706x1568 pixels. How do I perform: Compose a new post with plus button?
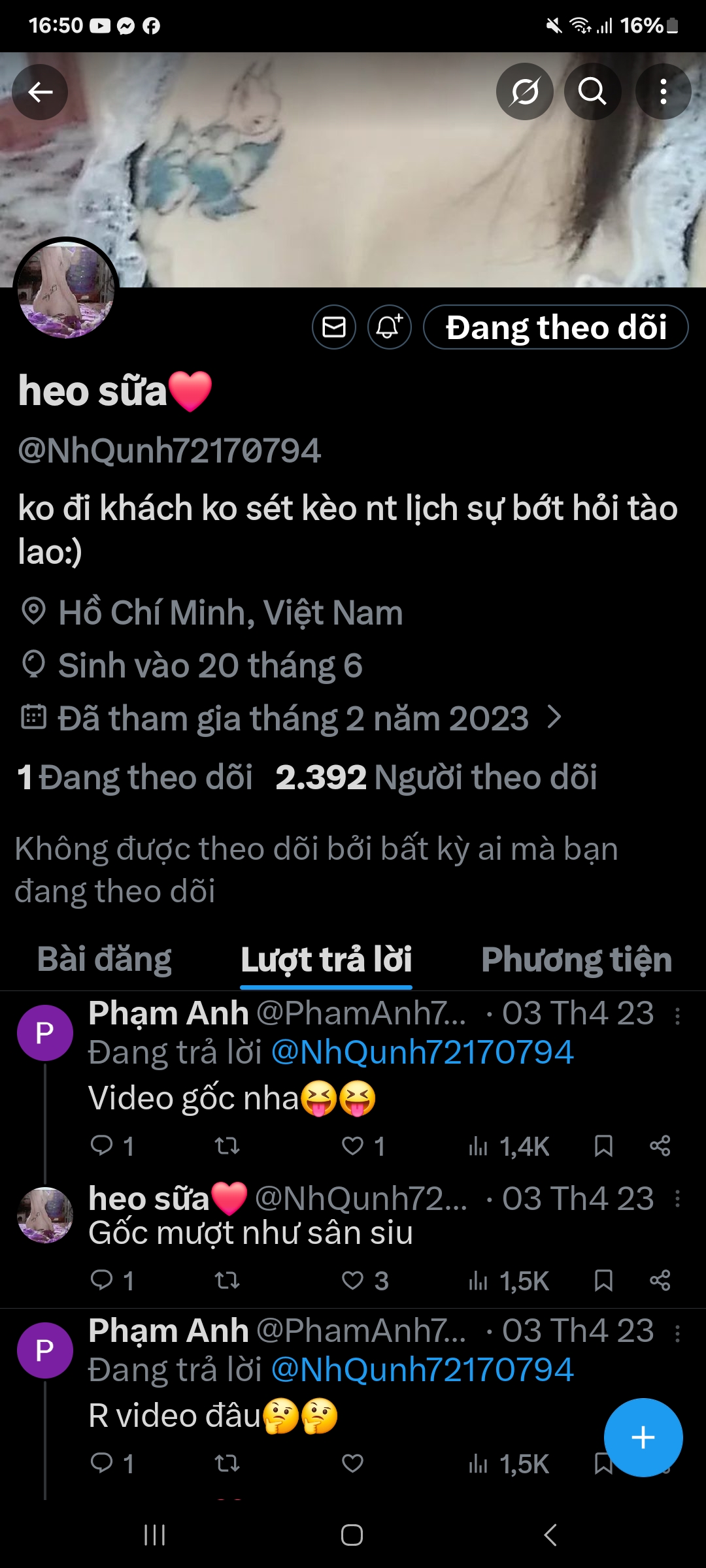pyautogui.click(x=643, y=1437)
